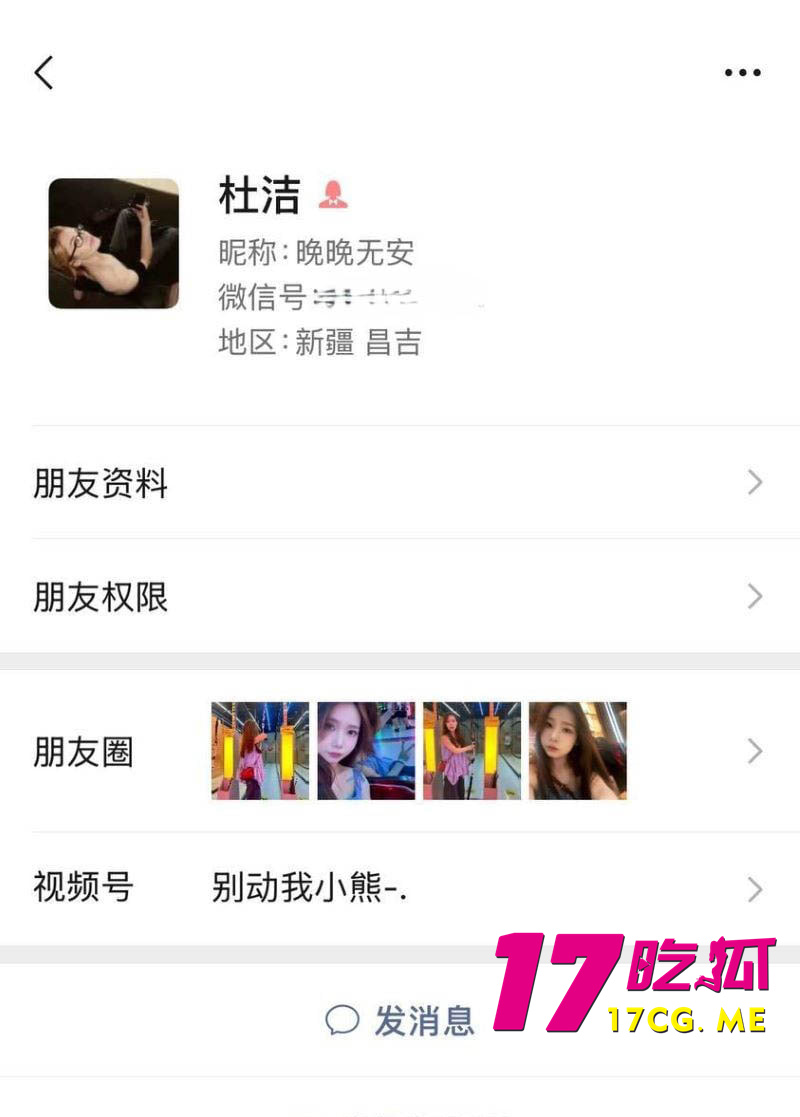The width and height of the screenshot is (800, 1117).
Task: View the contact's profile picture
Action: (114, 243)
